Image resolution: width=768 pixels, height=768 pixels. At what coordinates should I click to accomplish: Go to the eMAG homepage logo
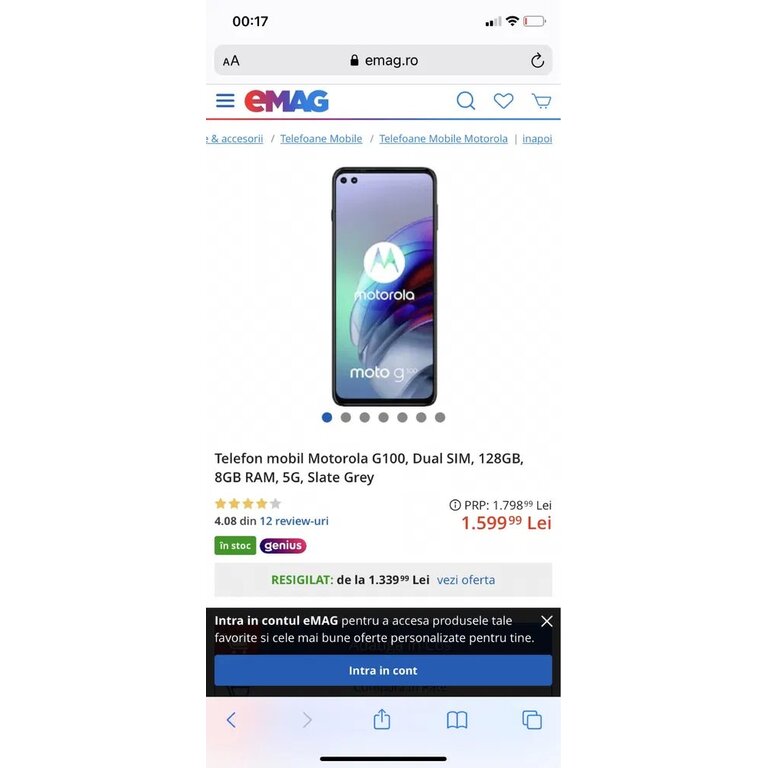click(286, 101)
